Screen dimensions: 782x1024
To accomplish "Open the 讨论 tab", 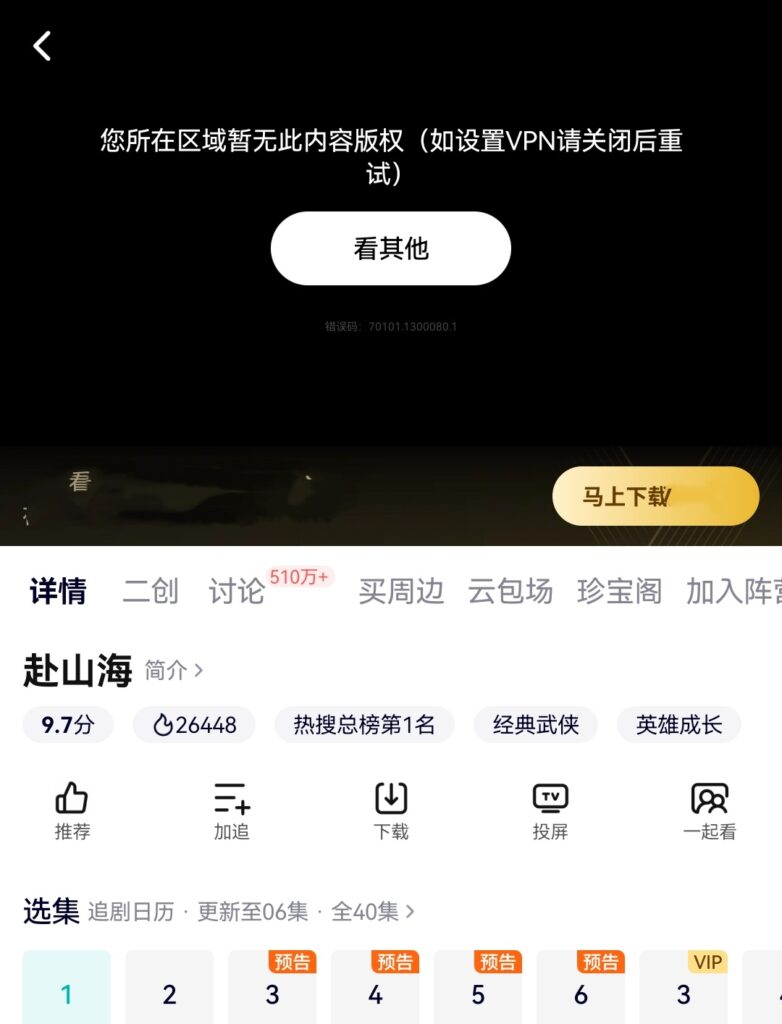I will point(237,591).
